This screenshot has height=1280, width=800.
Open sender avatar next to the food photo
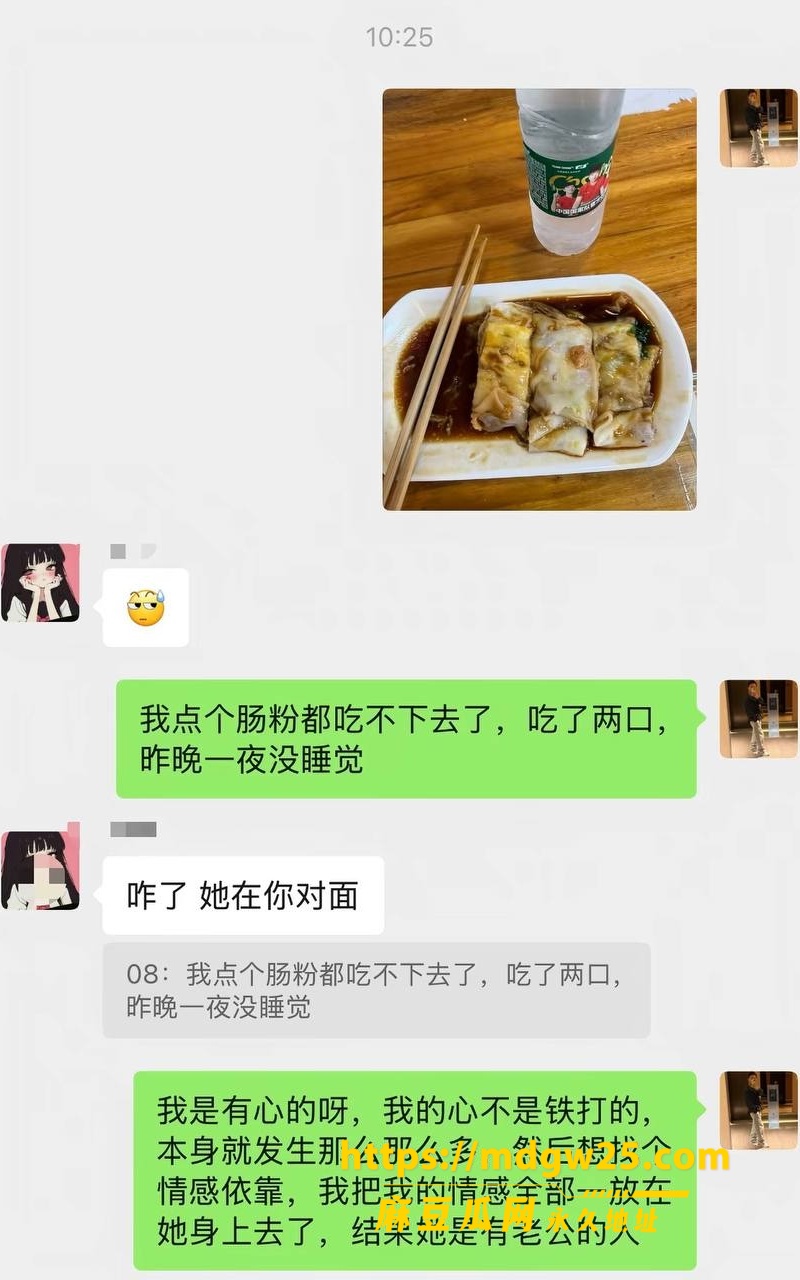coord(758,128)
